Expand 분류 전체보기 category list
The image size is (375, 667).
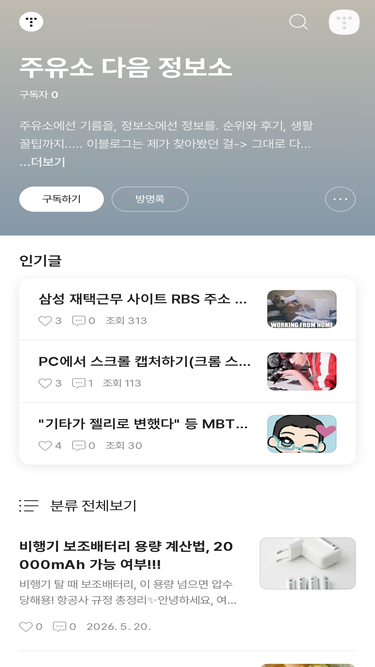click(x=78, y=505)
